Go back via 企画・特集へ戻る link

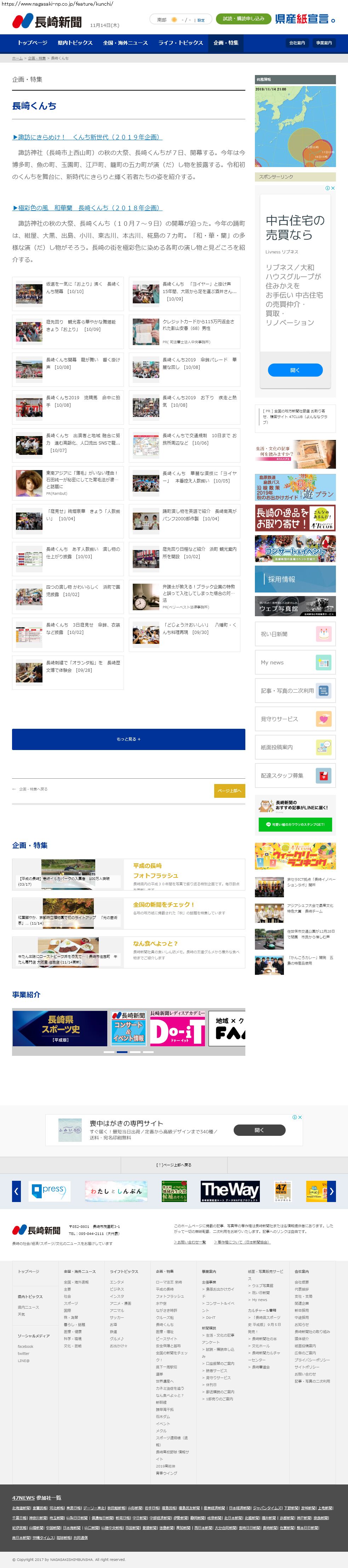(x=30, y=789)
